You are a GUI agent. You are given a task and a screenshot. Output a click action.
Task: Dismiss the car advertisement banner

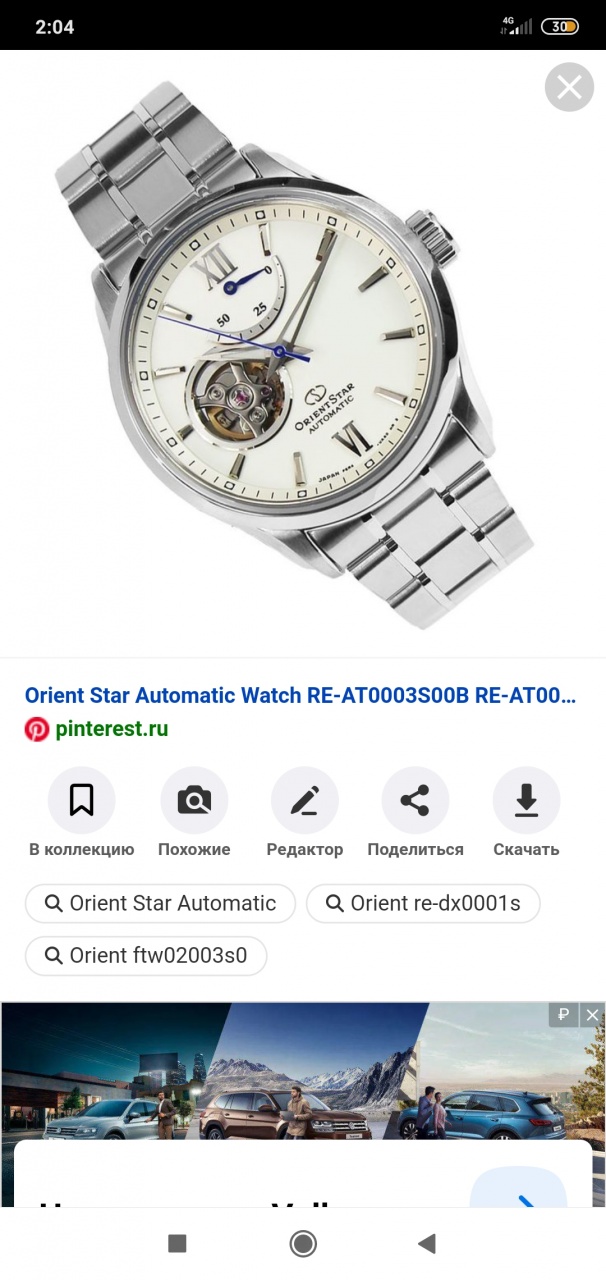pos(593,1015)
